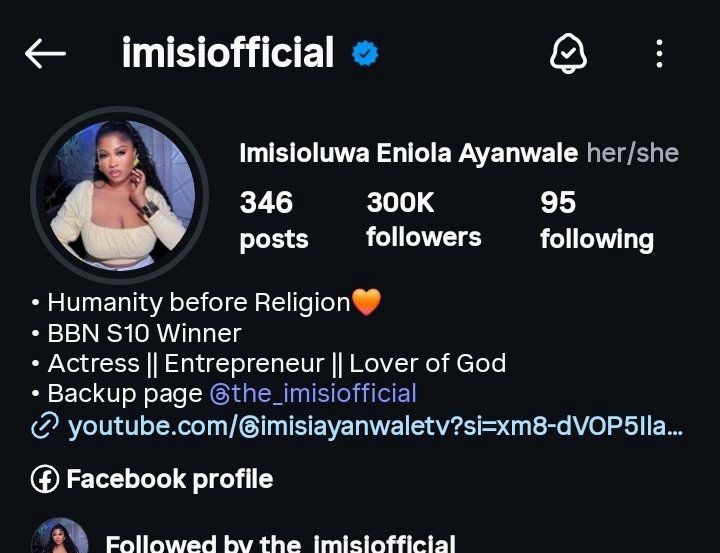
Task: Open the three-dot overflow menu
Action: pos(659,54)
